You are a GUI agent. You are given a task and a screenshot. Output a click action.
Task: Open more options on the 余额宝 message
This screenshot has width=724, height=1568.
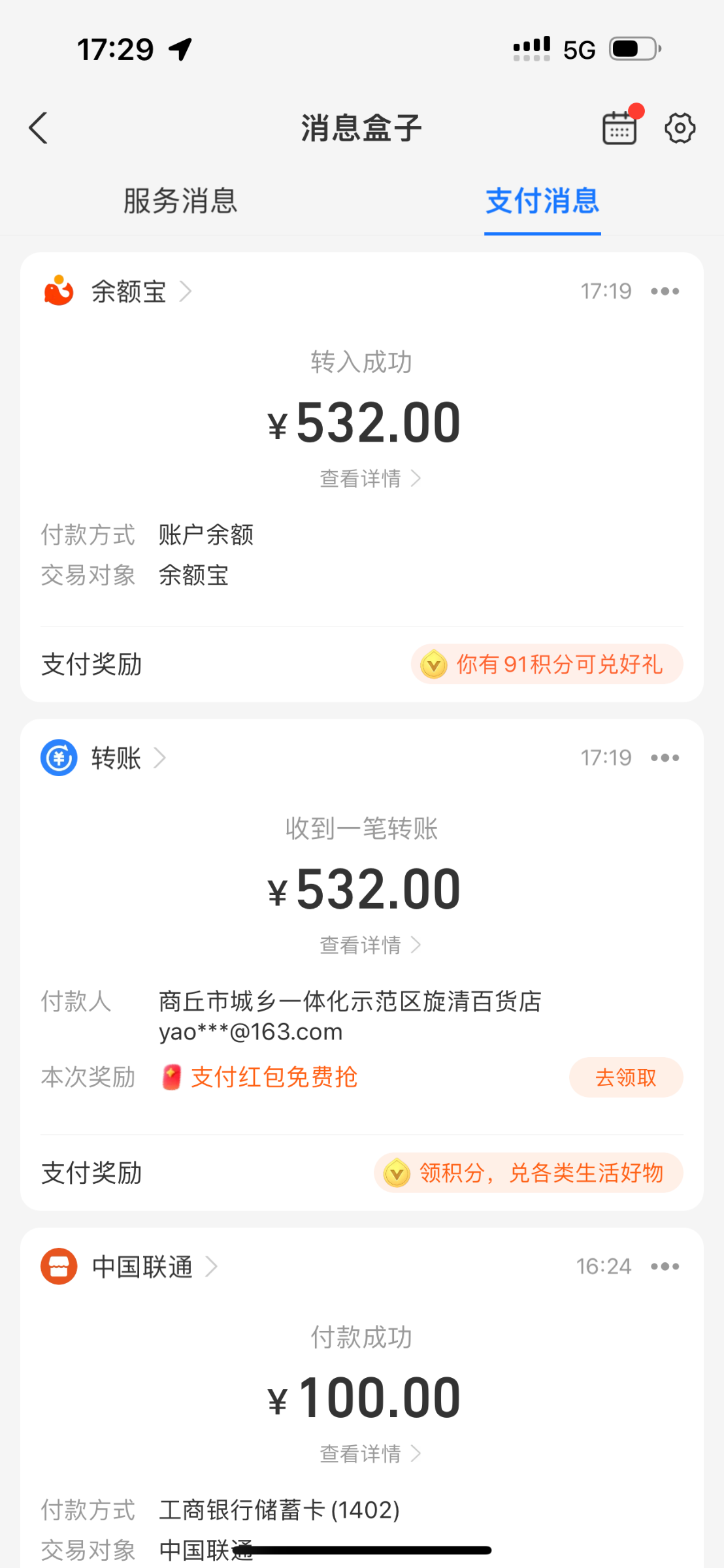pos(665,291)
